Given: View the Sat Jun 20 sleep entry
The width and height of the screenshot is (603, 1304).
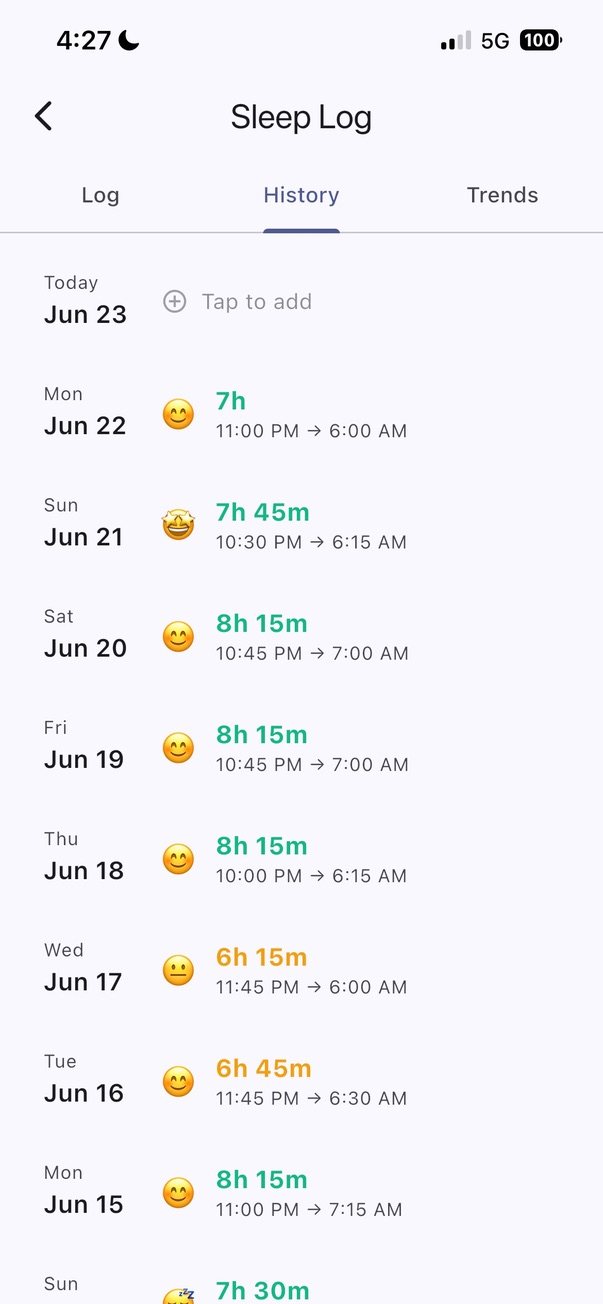Looking at the screenshot, I should [301, 635].
